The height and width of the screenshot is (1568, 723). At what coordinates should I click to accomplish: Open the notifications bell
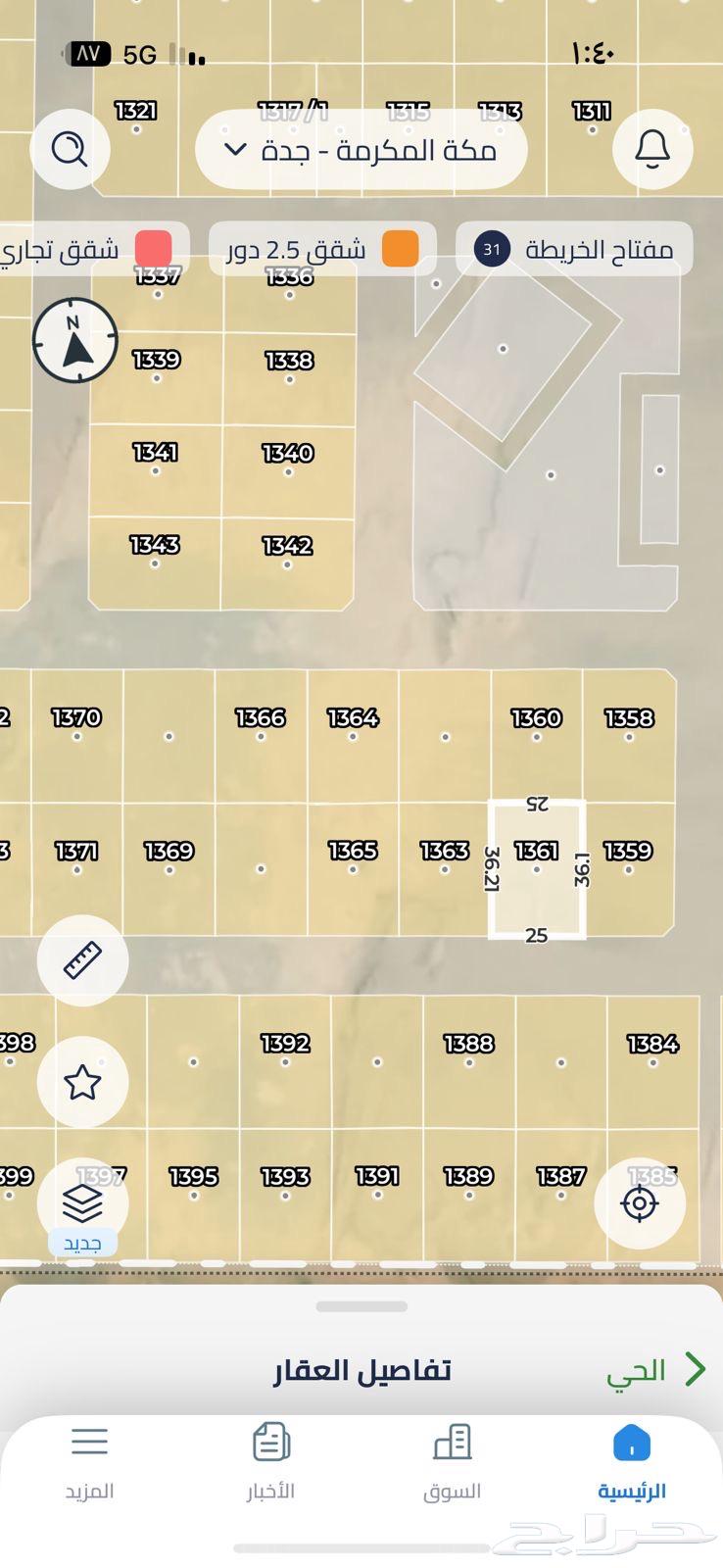[x=652, y=149]
